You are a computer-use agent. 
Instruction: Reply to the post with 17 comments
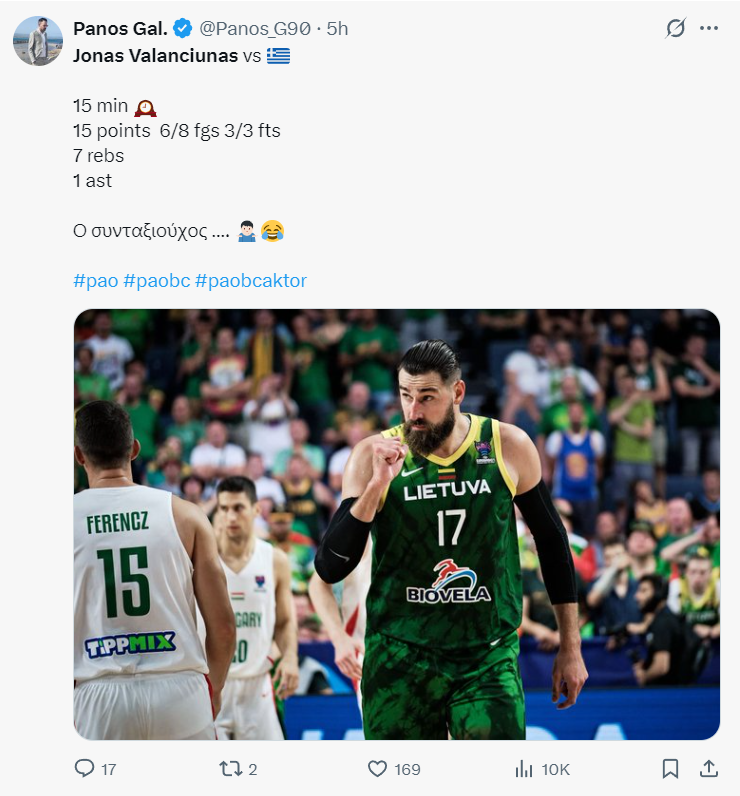pos(85,768)
